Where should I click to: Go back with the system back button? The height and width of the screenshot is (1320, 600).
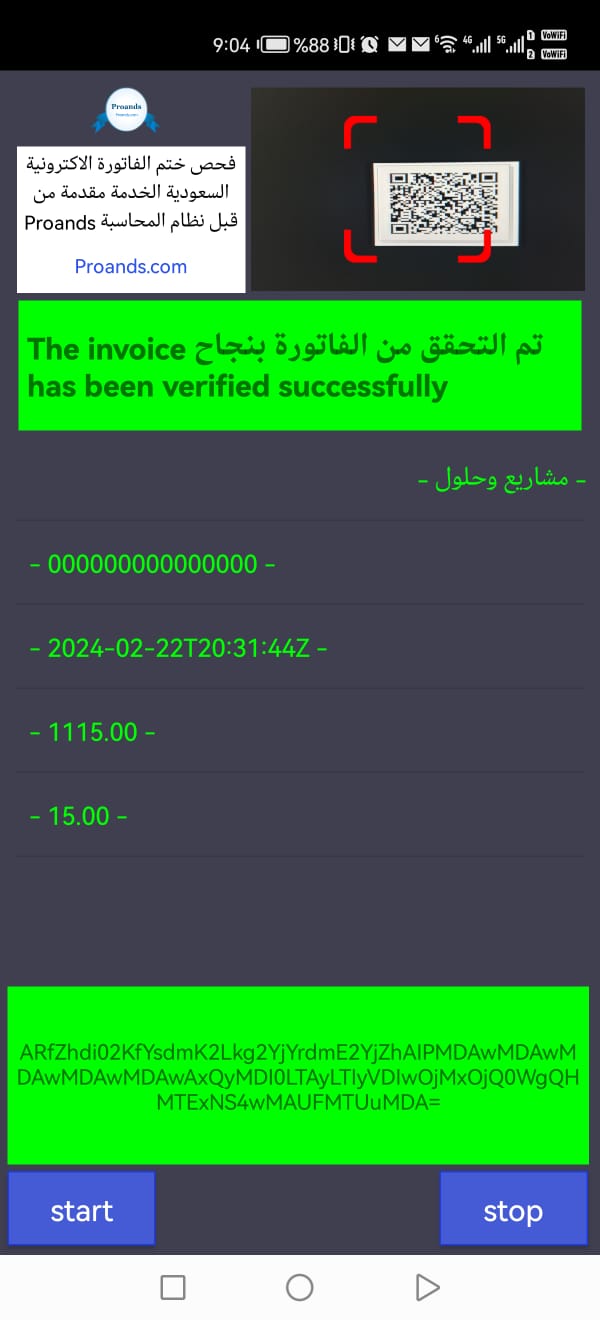pyautogui.click(x=428, y=1287)
